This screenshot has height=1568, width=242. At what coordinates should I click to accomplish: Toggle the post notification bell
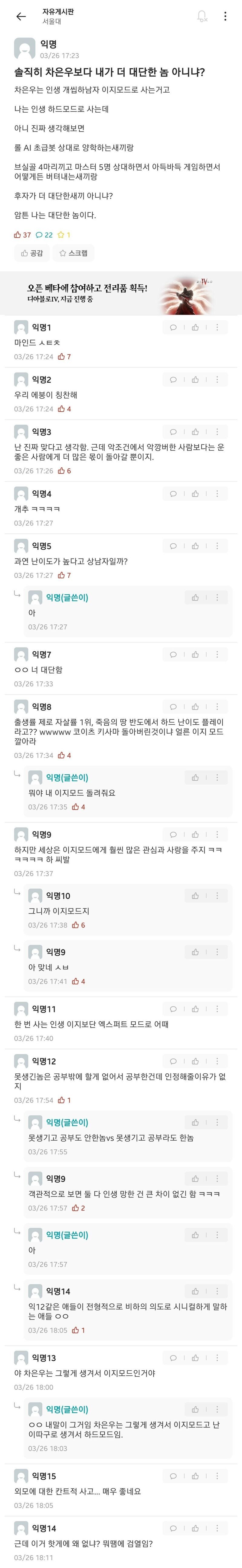click(202, 16)
